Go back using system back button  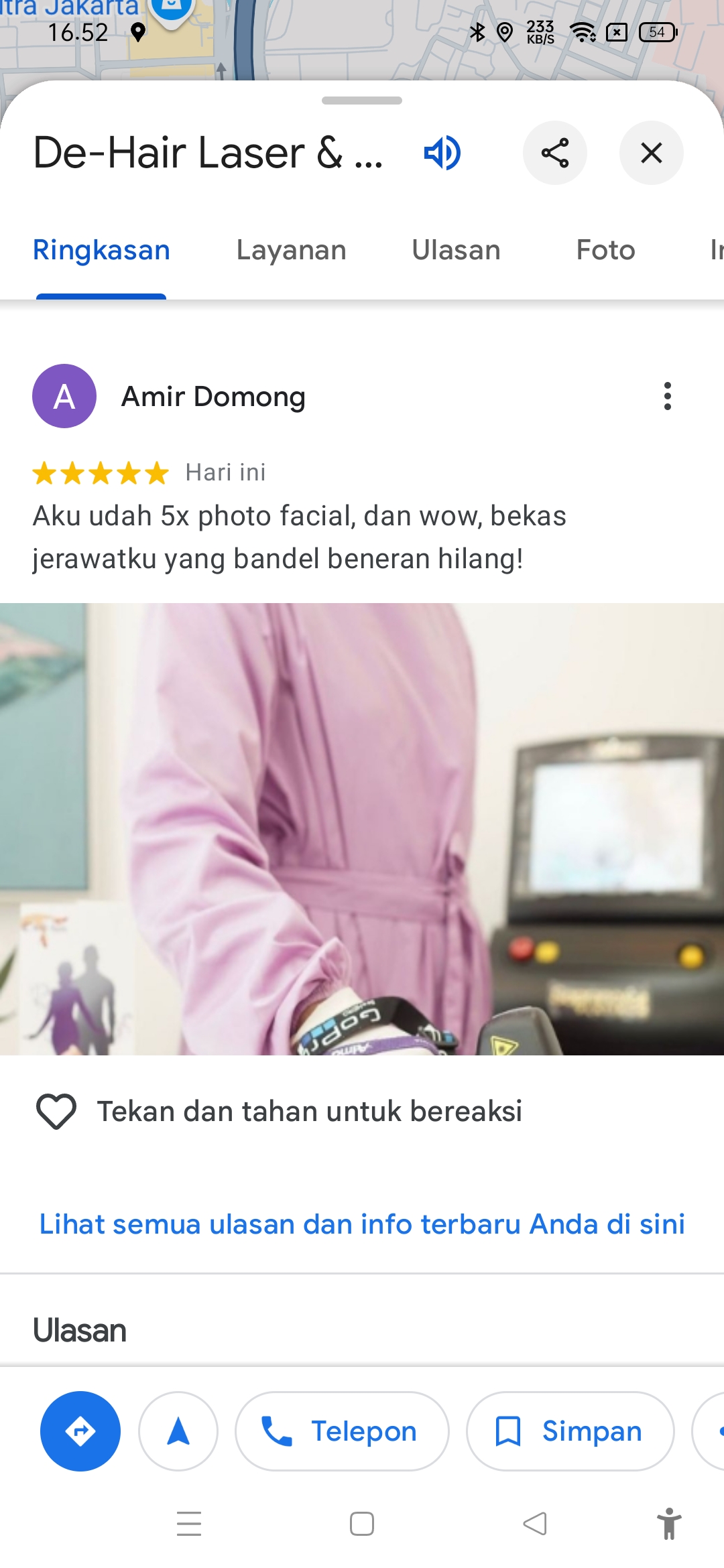(x=535, y=1524)
